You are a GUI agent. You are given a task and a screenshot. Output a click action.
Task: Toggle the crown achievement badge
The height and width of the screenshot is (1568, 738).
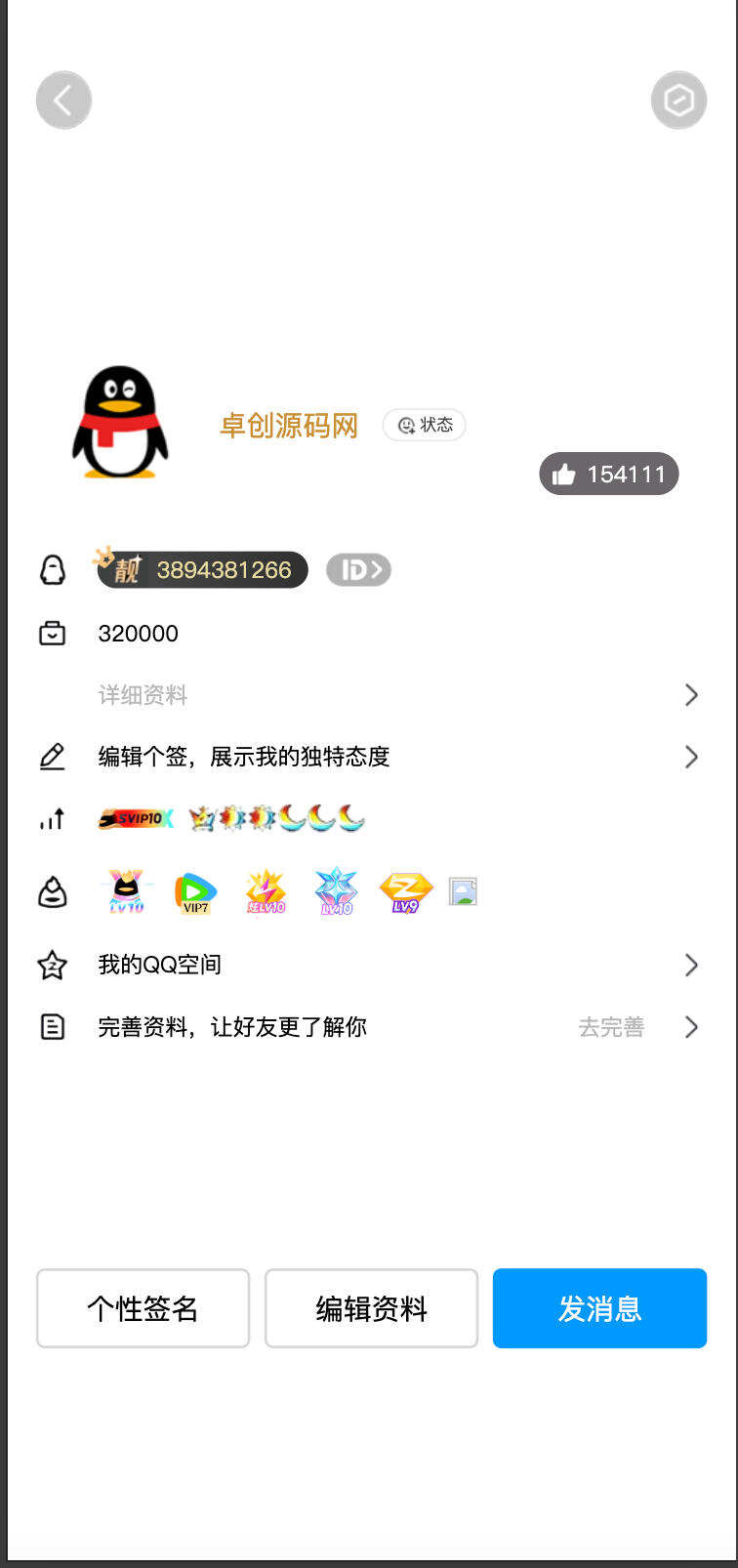point(203,818)
